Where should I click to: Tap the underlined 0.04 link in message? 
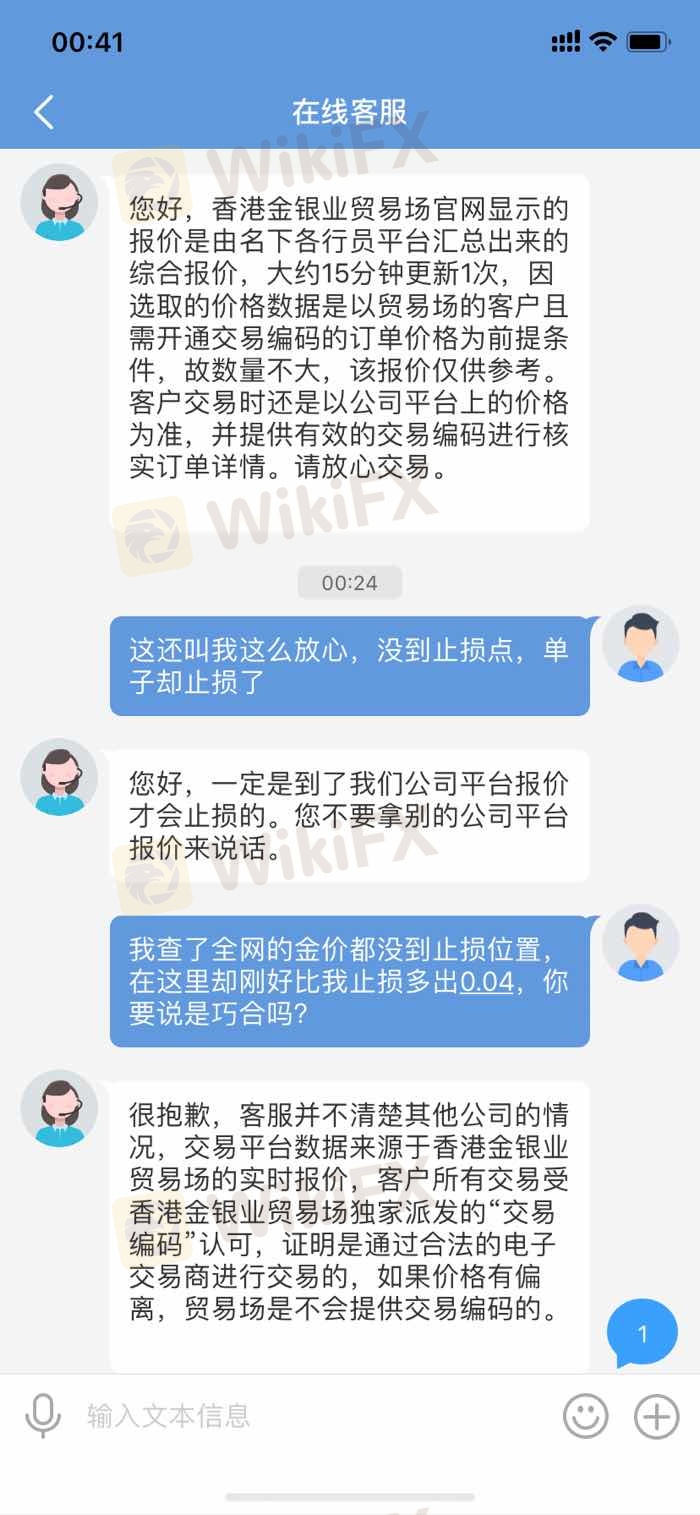tap(486, 982)
